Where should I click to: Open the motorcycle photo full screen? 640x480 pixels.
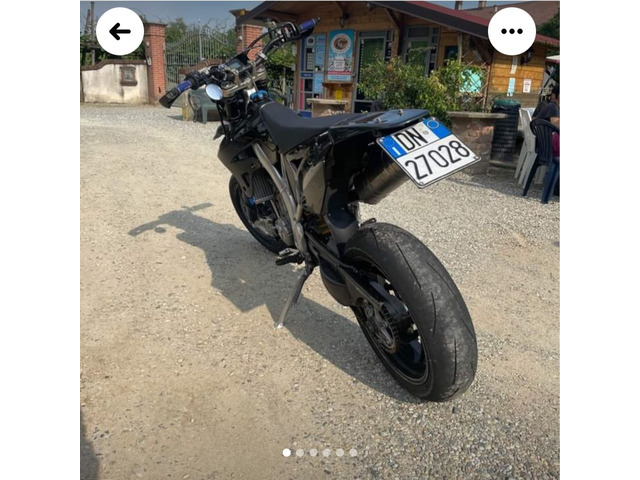(x=320, y=240)
